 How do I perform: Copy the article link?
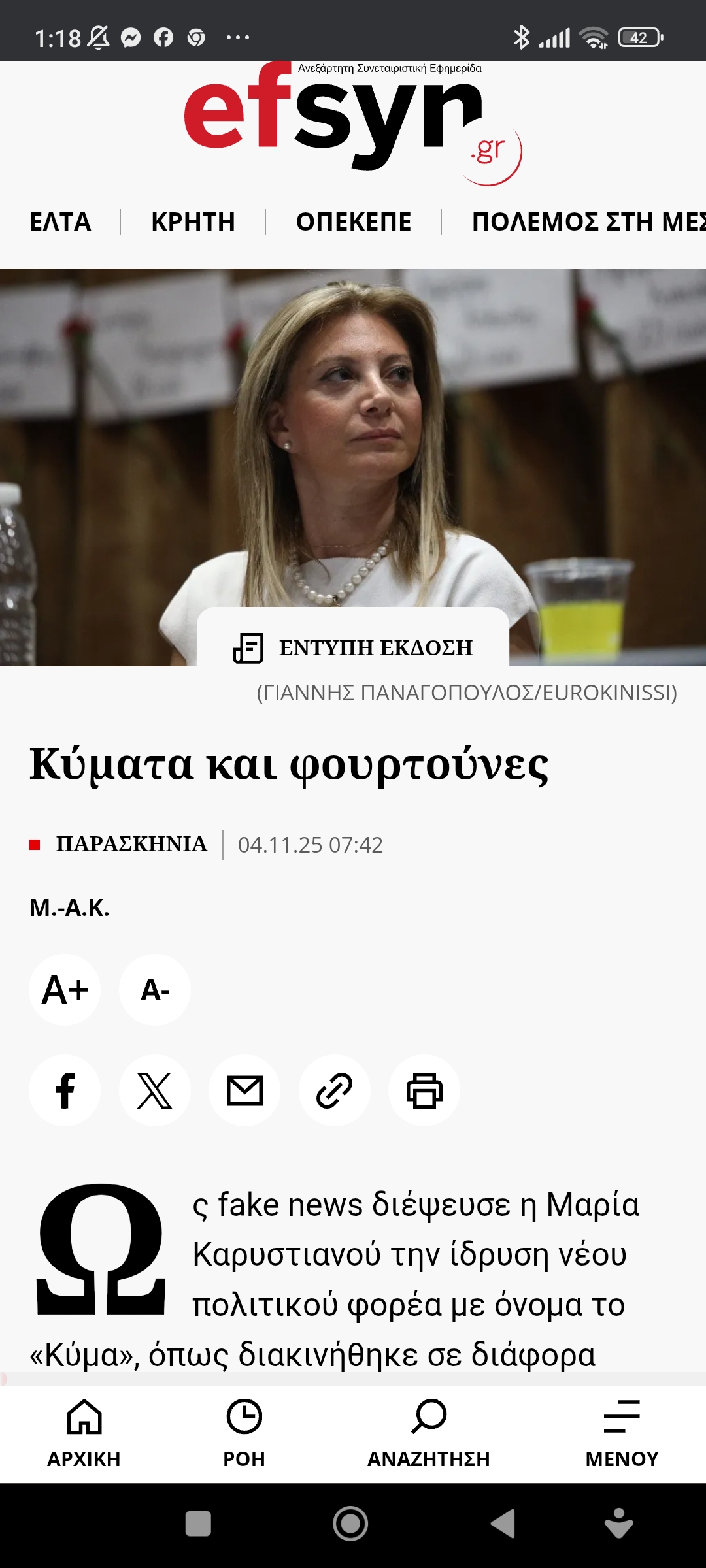(334, 1090)
